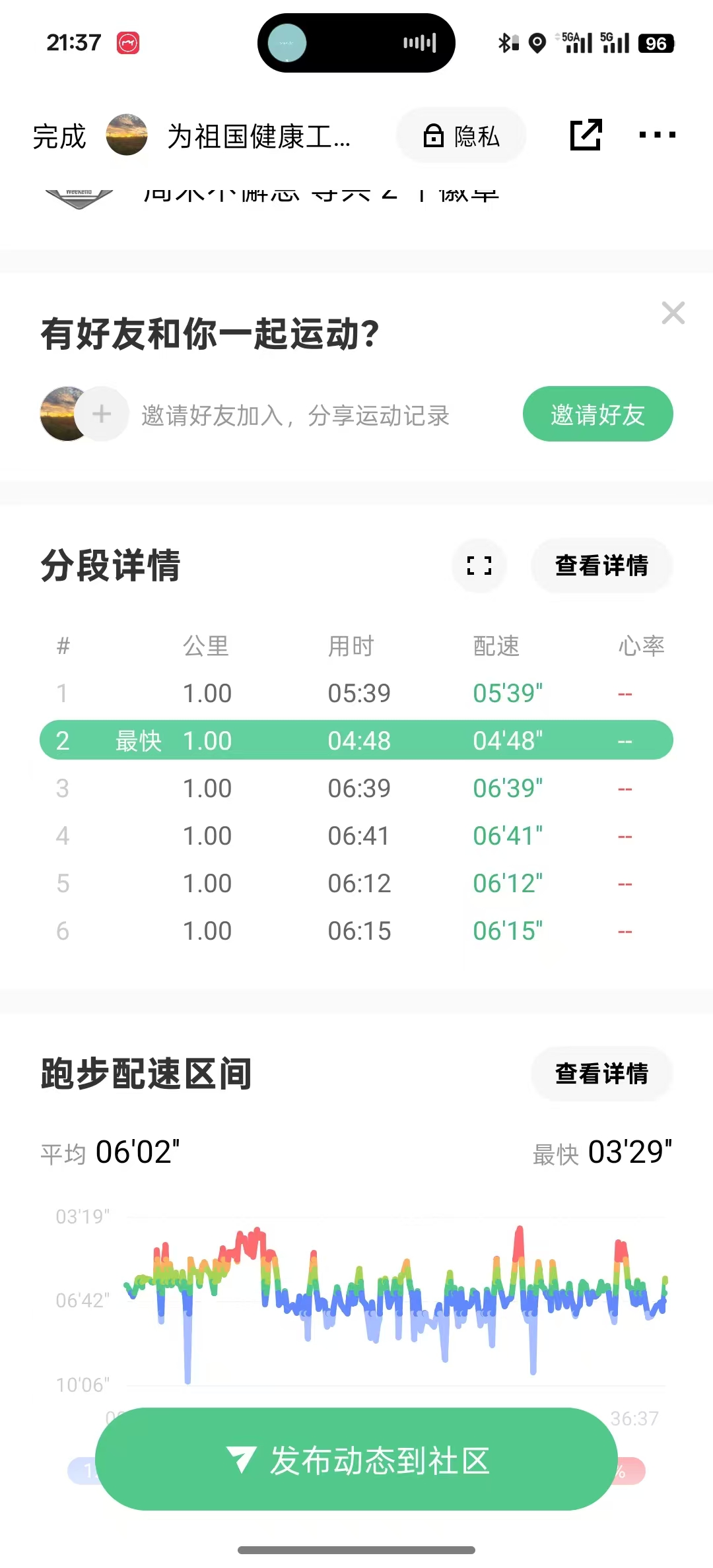Expand 分段详情 to full screen
Screen dimensions: 713x1568
click(x=479, y=566)
